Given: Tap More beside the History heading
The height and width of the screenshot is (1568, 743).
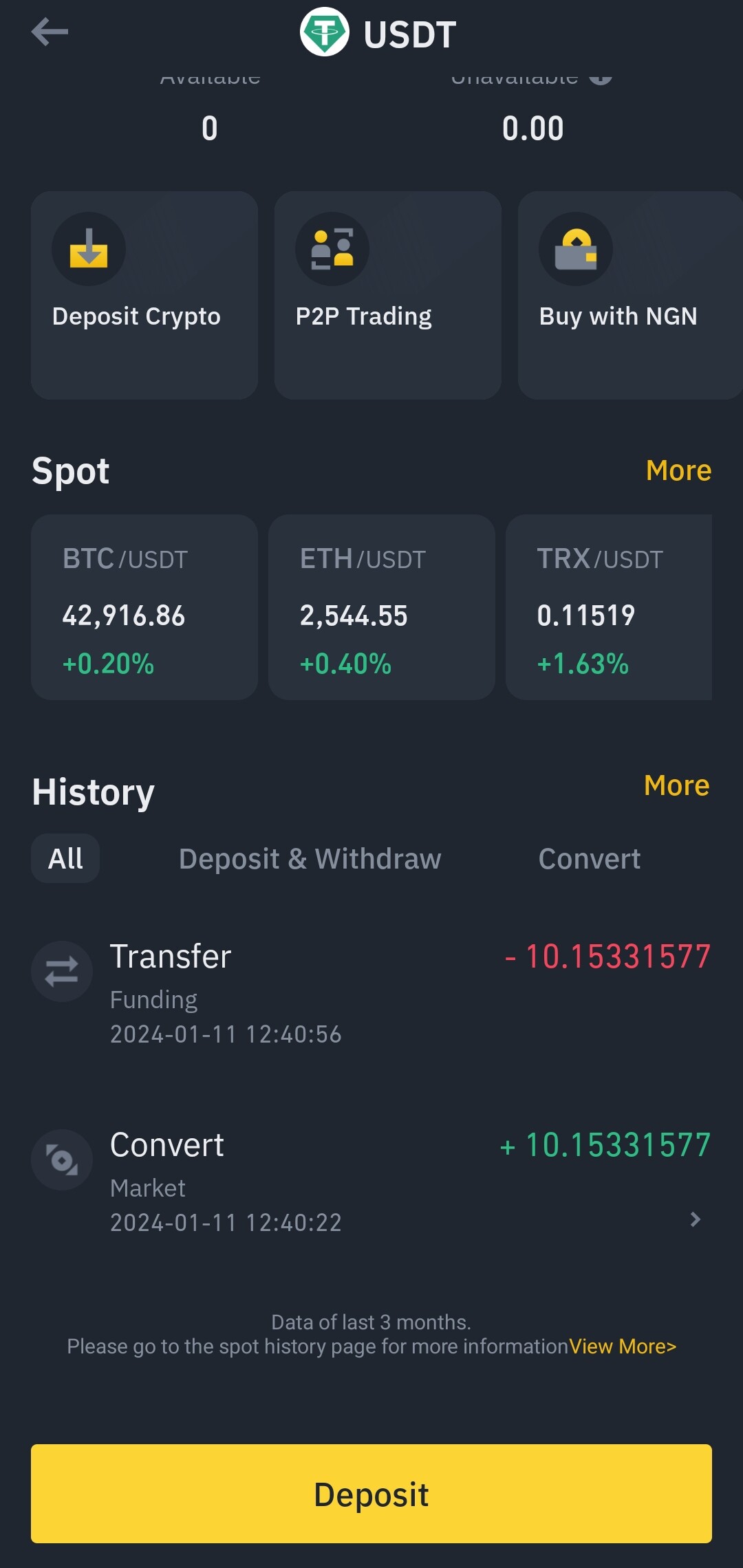Looking at the screenshot, I should (676, 785).
